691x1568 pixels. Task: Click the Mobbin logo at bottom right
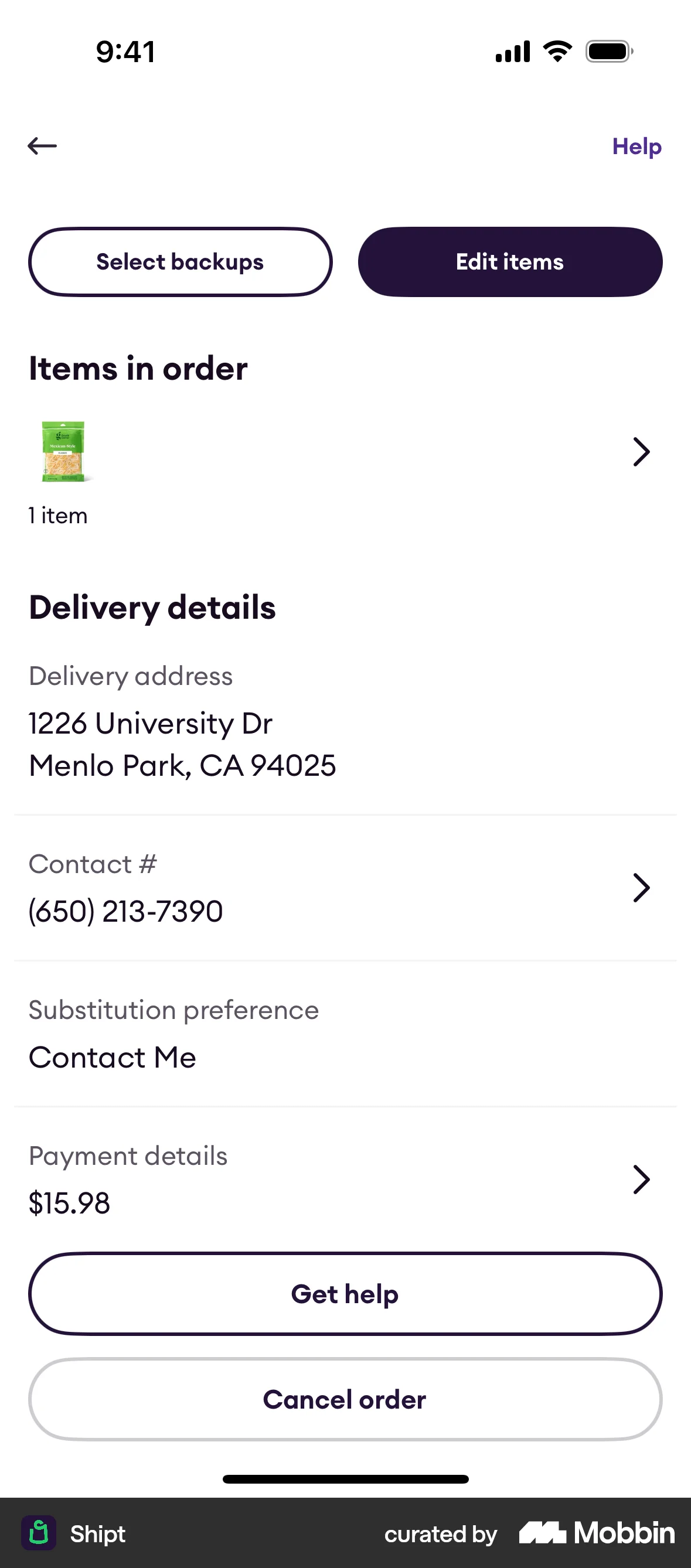pyautogui.click(x=595, y=1534)
